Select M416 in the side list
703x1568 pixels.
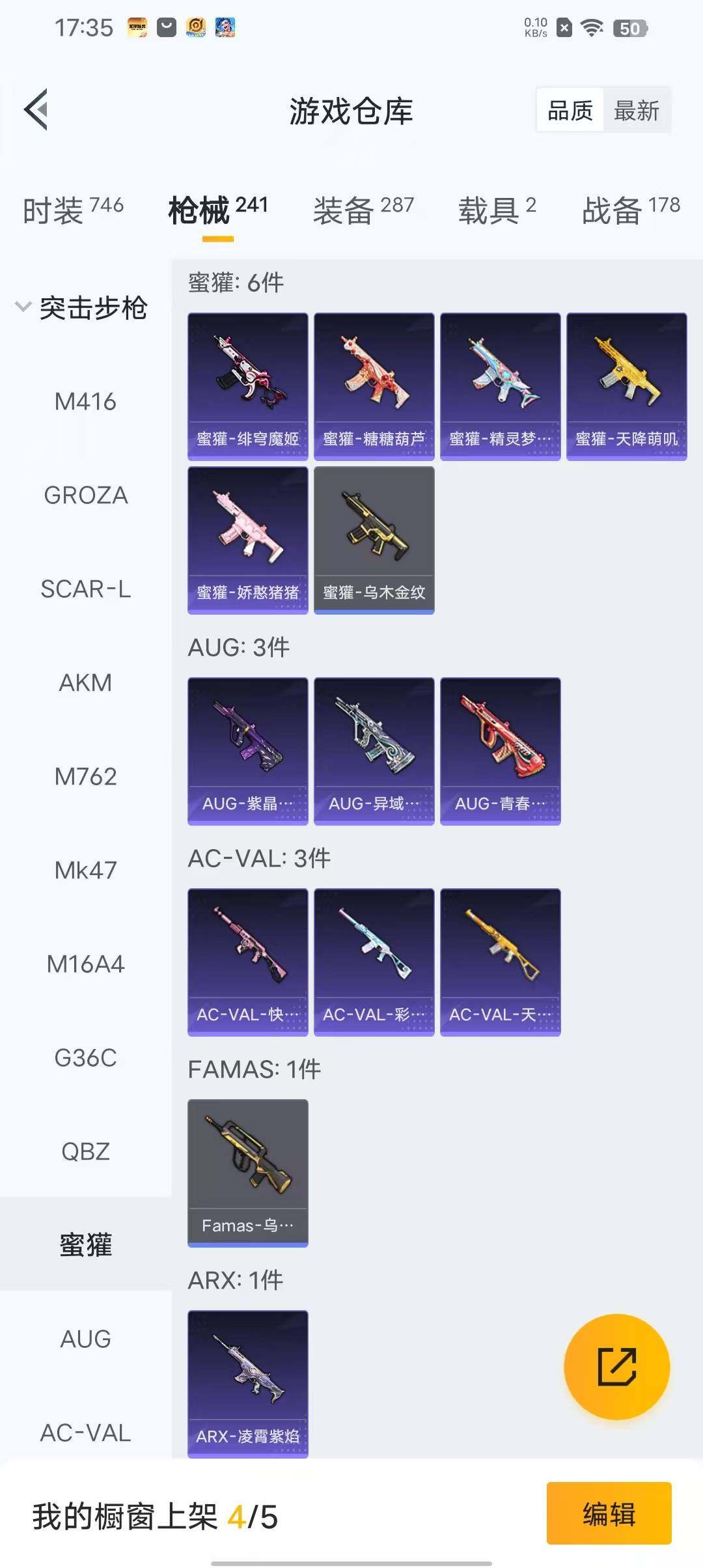[x=85, y=402]
